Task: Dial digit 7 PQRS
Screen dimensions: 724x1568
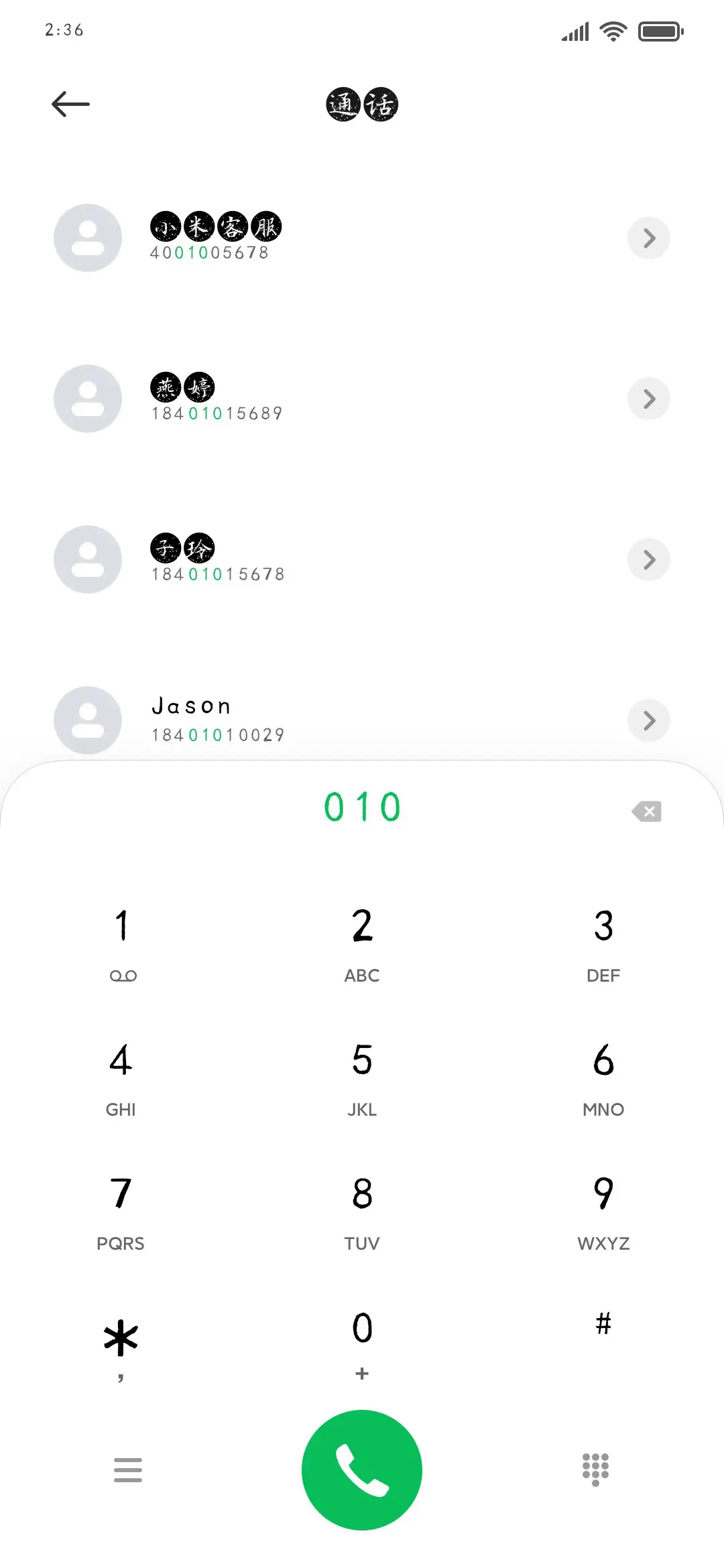Action: pyautogui.click(x=121, y=1210)
